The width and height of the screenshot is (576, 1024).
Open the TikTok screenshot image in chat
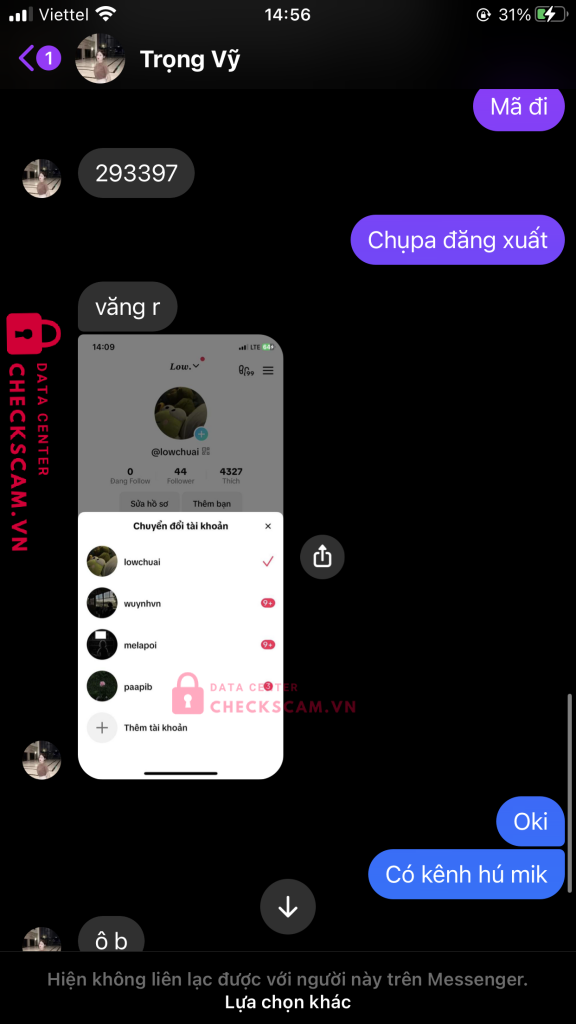pos(180,556)
